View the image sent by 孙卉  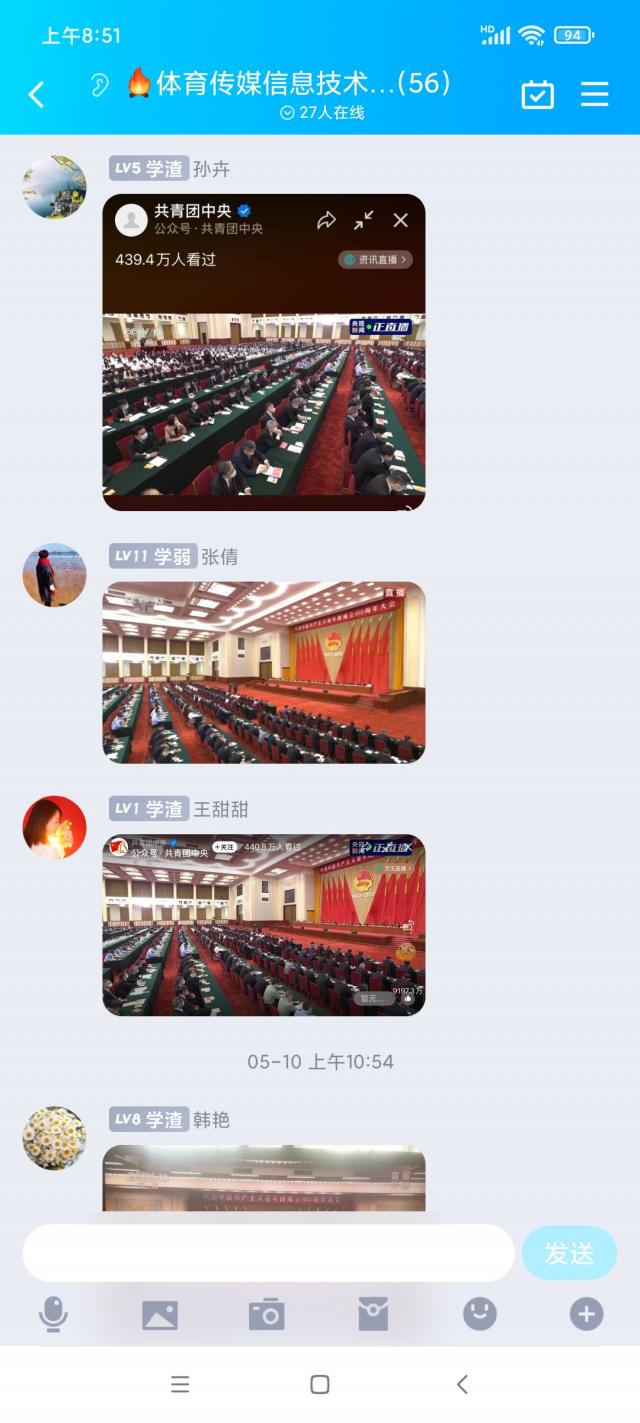(x=264, y=352)
